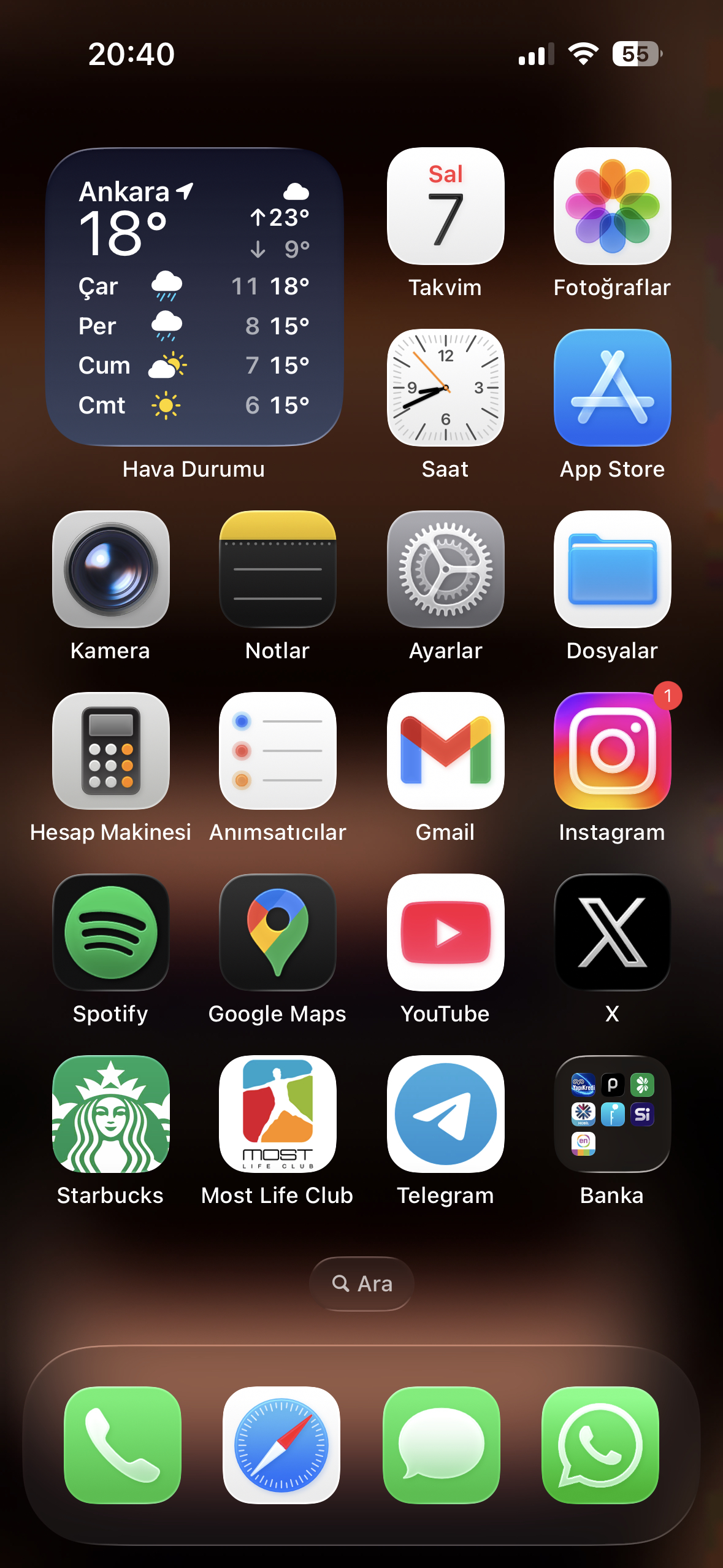
Task: Open the Kamera app
Action: point(111,569)
